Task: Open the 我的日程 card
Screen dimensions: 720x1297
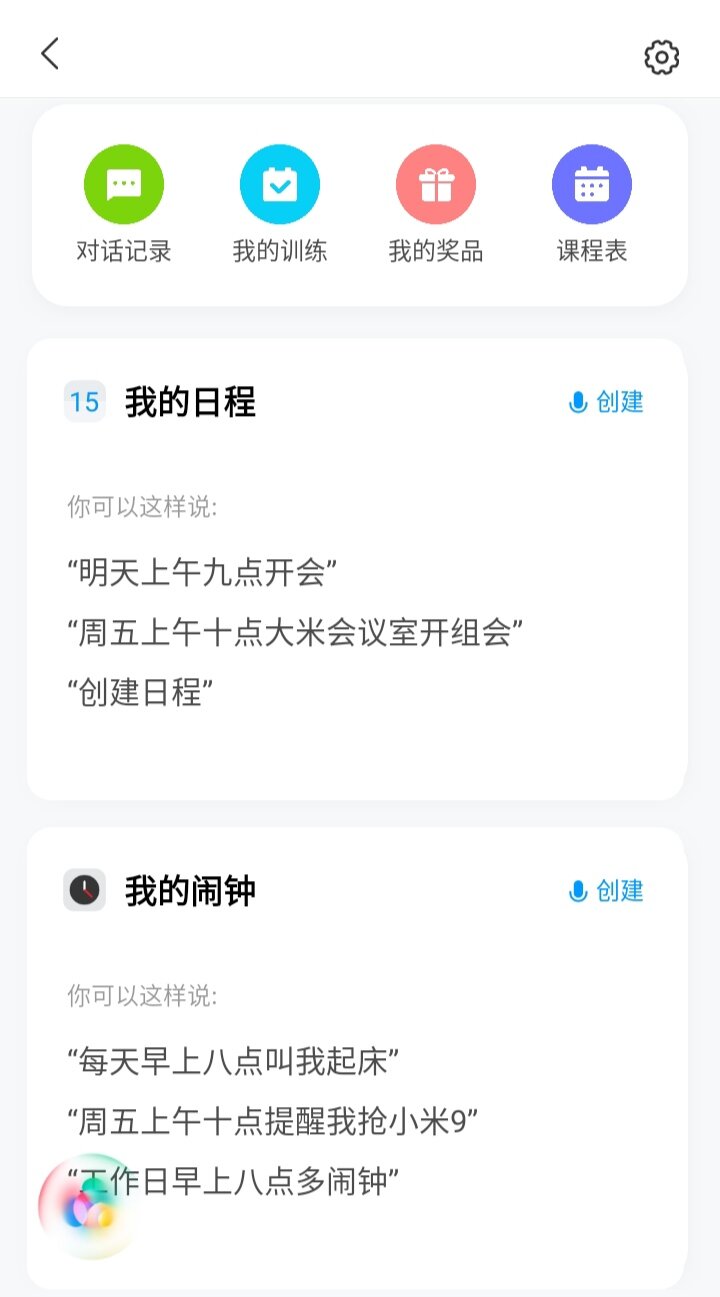Action: click(357, 569)
